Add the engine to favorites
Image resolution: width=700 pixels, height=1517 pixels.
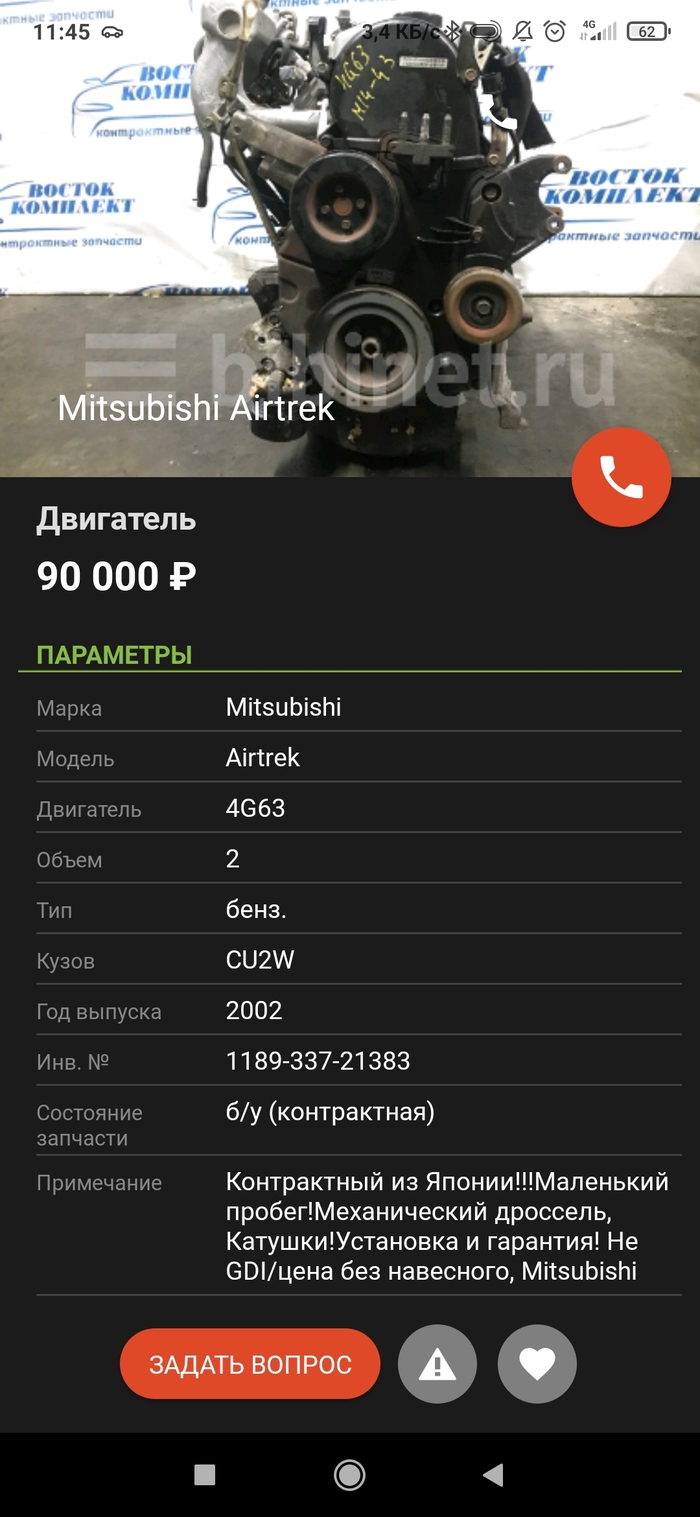(x=537, y=1364)
